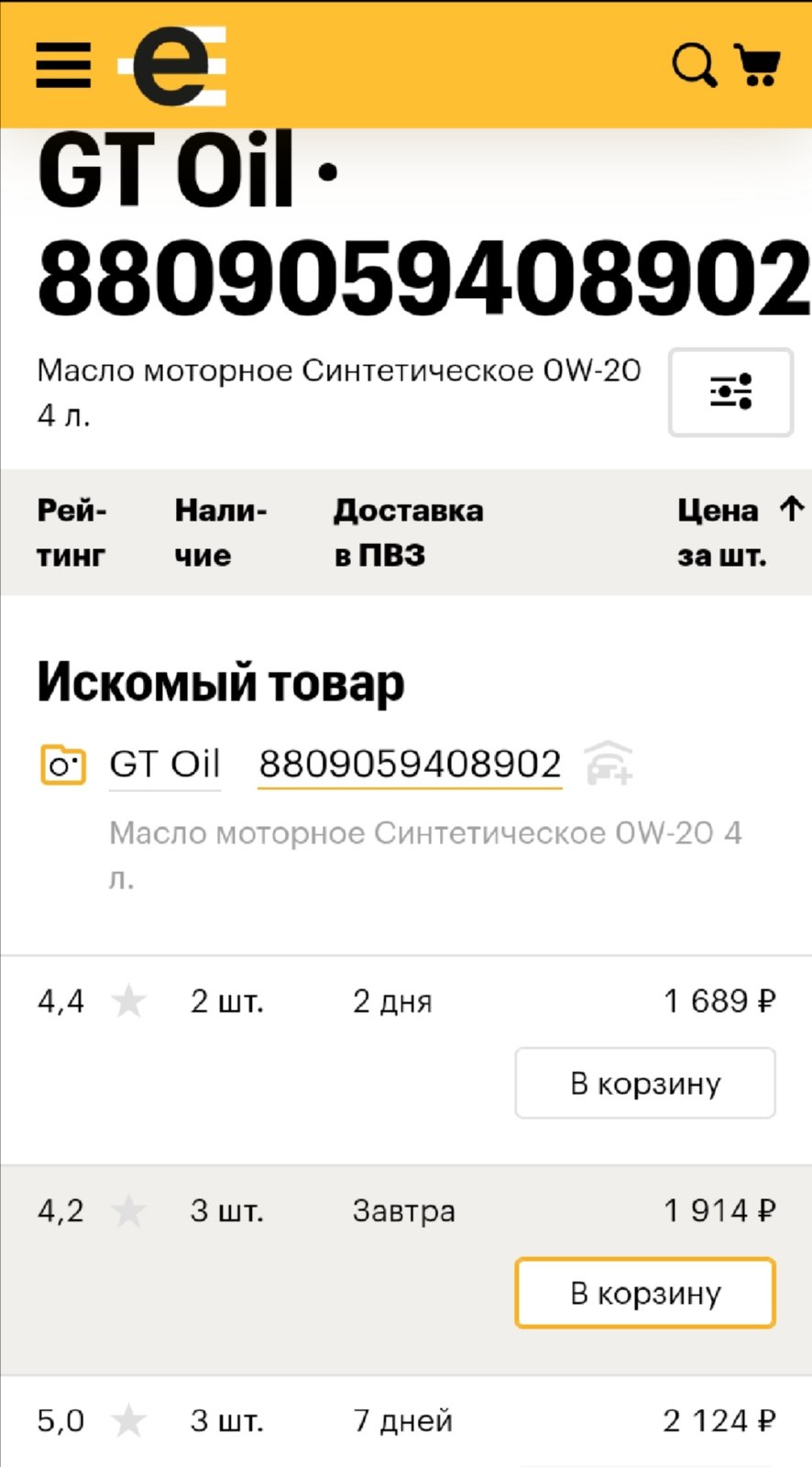Open the 8809059408902 article link
This screenshot has height=1467, width=812.
coord(410,764)
